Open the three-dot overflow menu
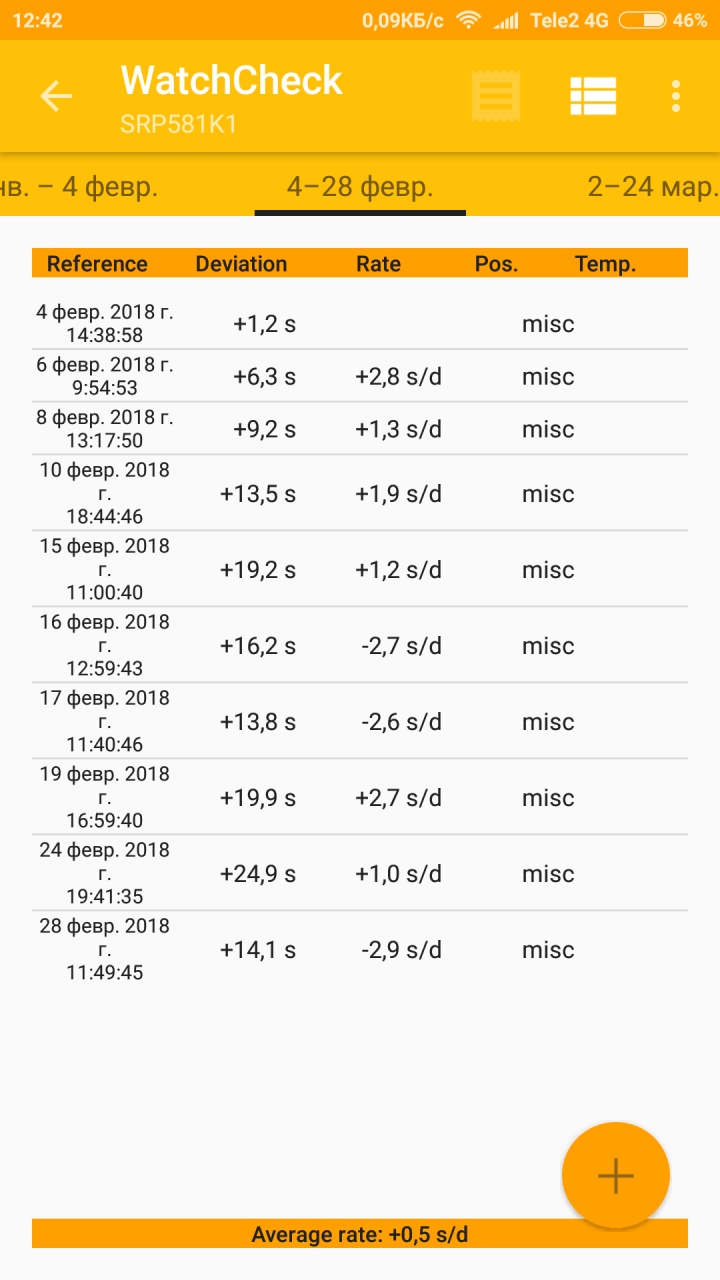Viewport: 720px width, 1280px height. [676, 96]
